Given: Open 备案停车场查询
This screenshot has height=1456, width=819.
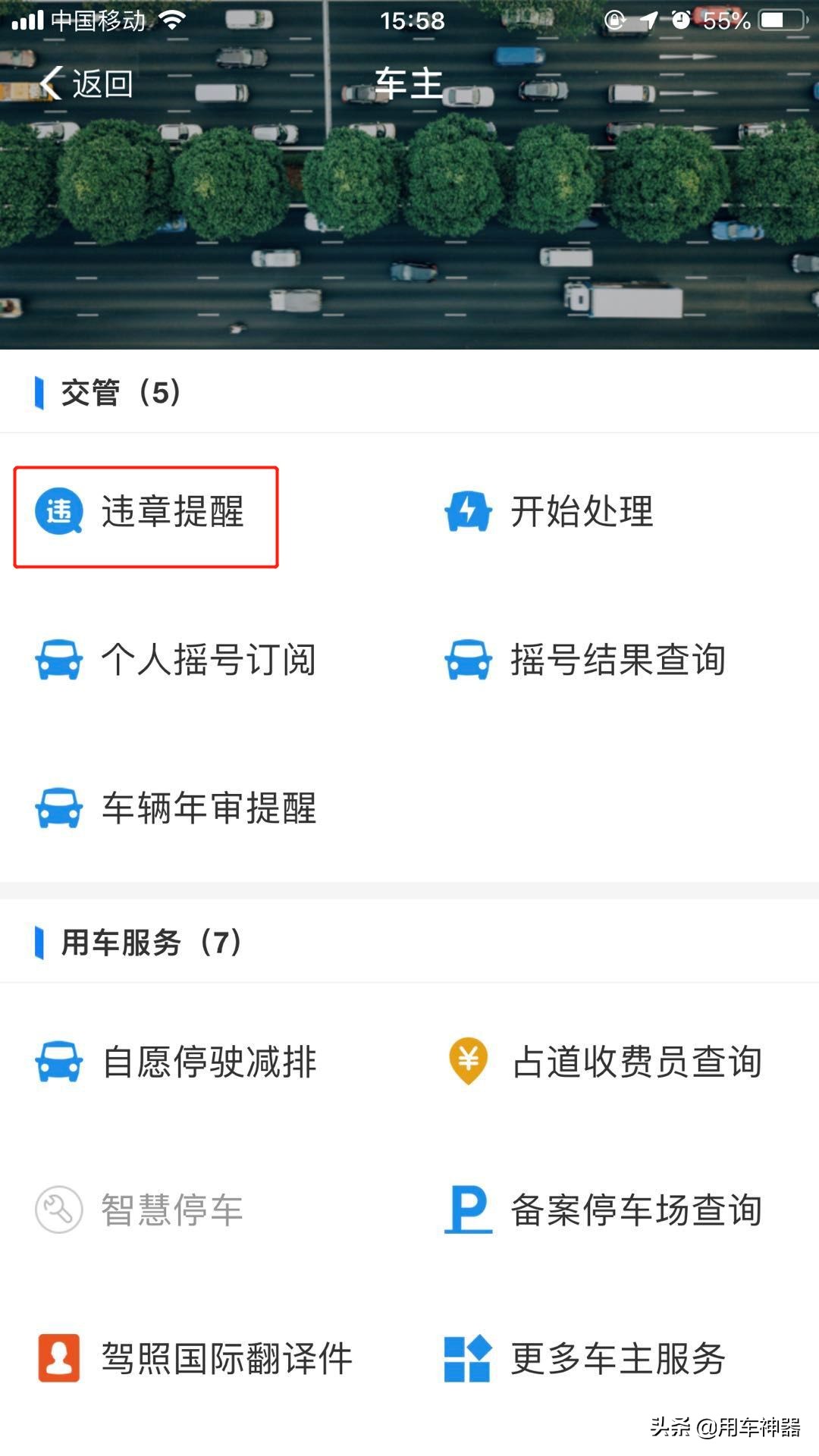Looking at the screenshot, I should (603, 1210).
